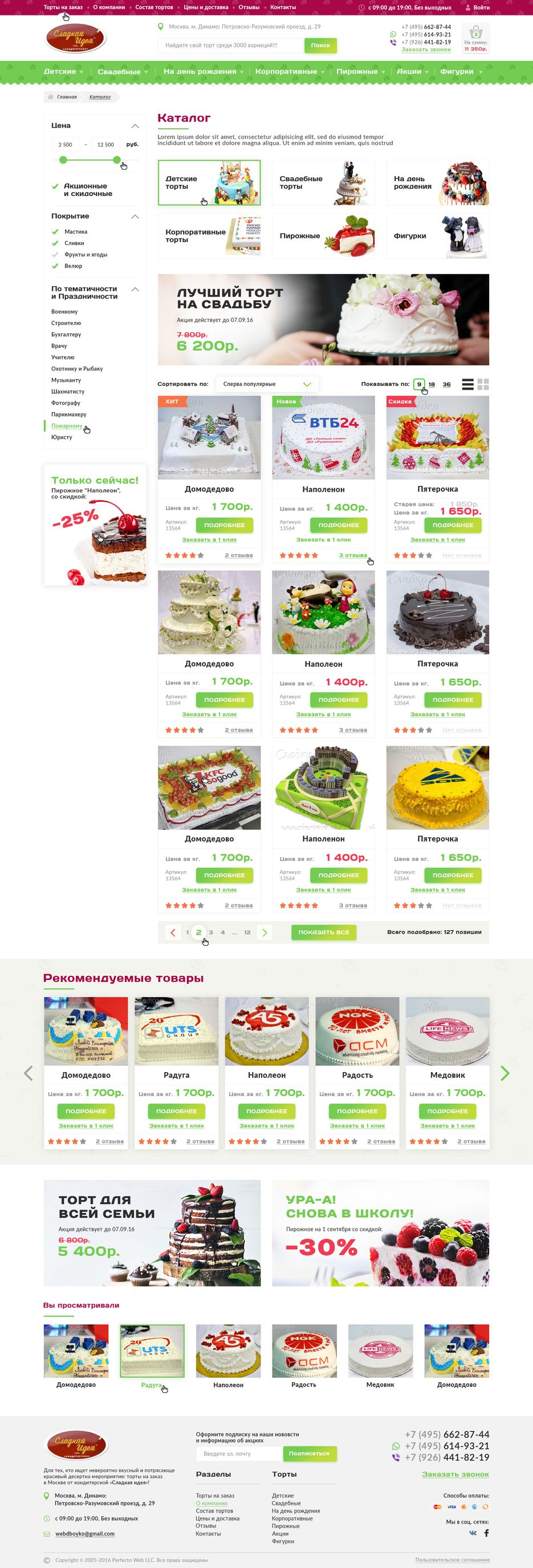Collapse the Цена filter section

coord(135,125)
